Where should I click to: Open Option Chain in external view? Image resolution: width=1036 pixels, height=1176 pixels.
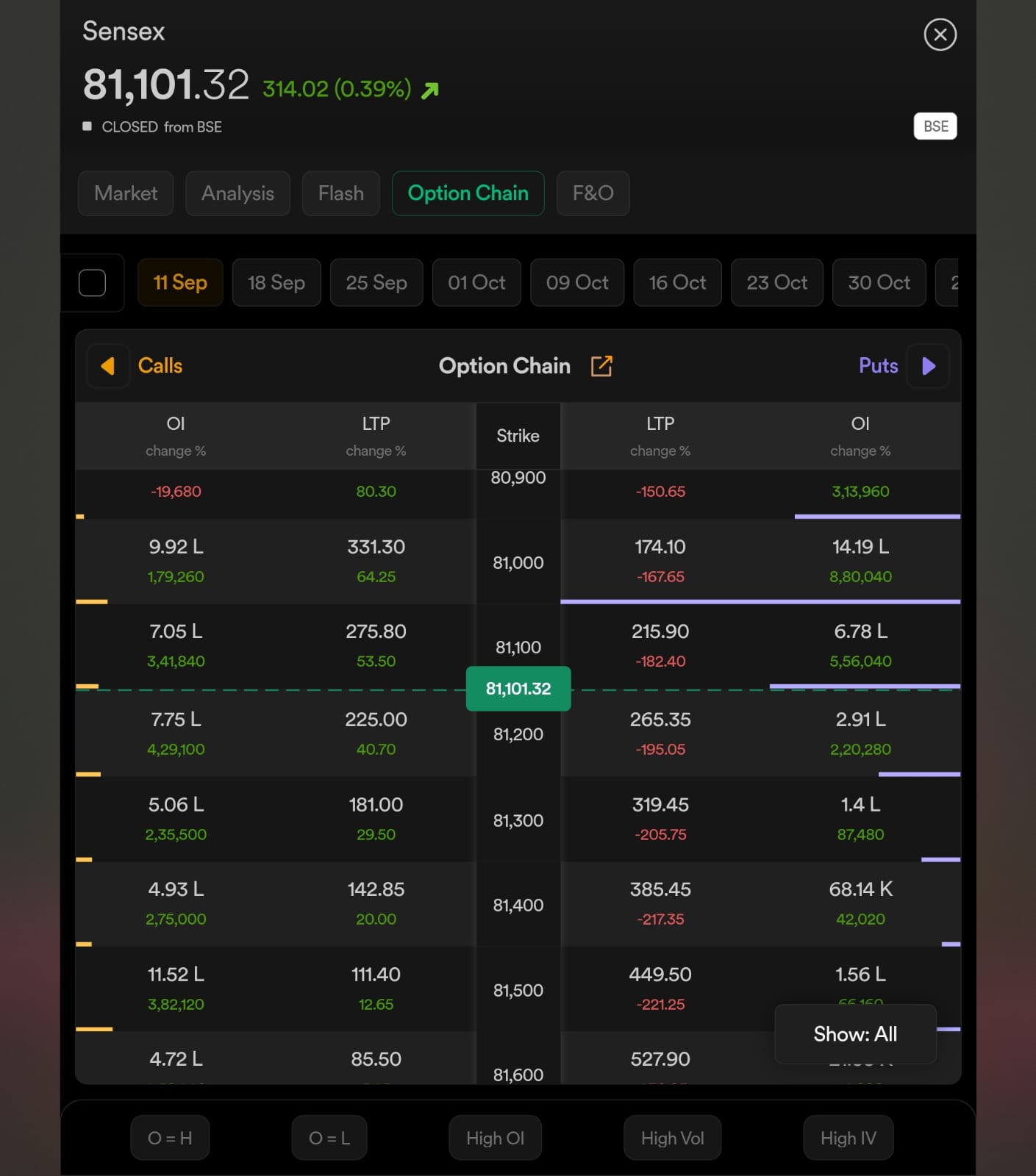[601, 366]
